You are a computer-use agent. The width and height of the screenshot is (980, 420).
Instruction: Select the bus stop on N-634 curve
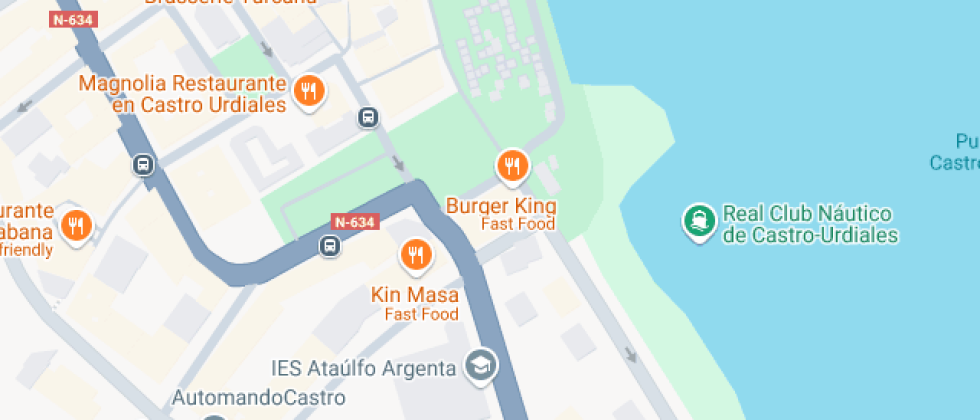click(x=329, y=245)
